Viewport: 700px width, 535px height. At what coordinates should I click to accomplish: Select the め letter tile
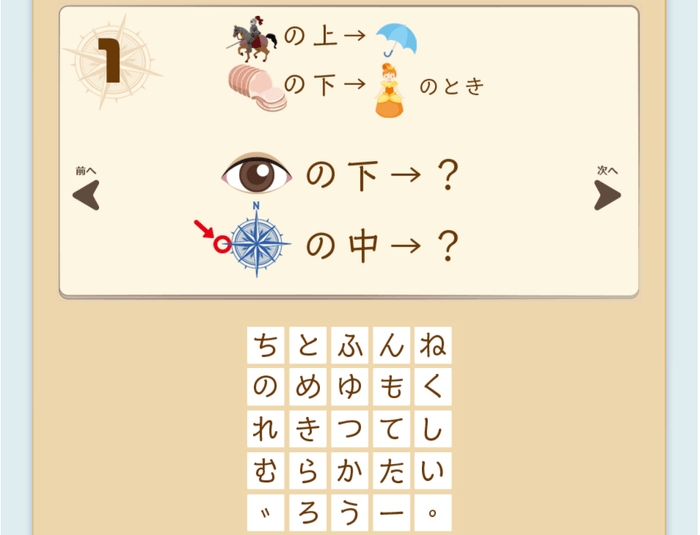[x=308, y=387]
